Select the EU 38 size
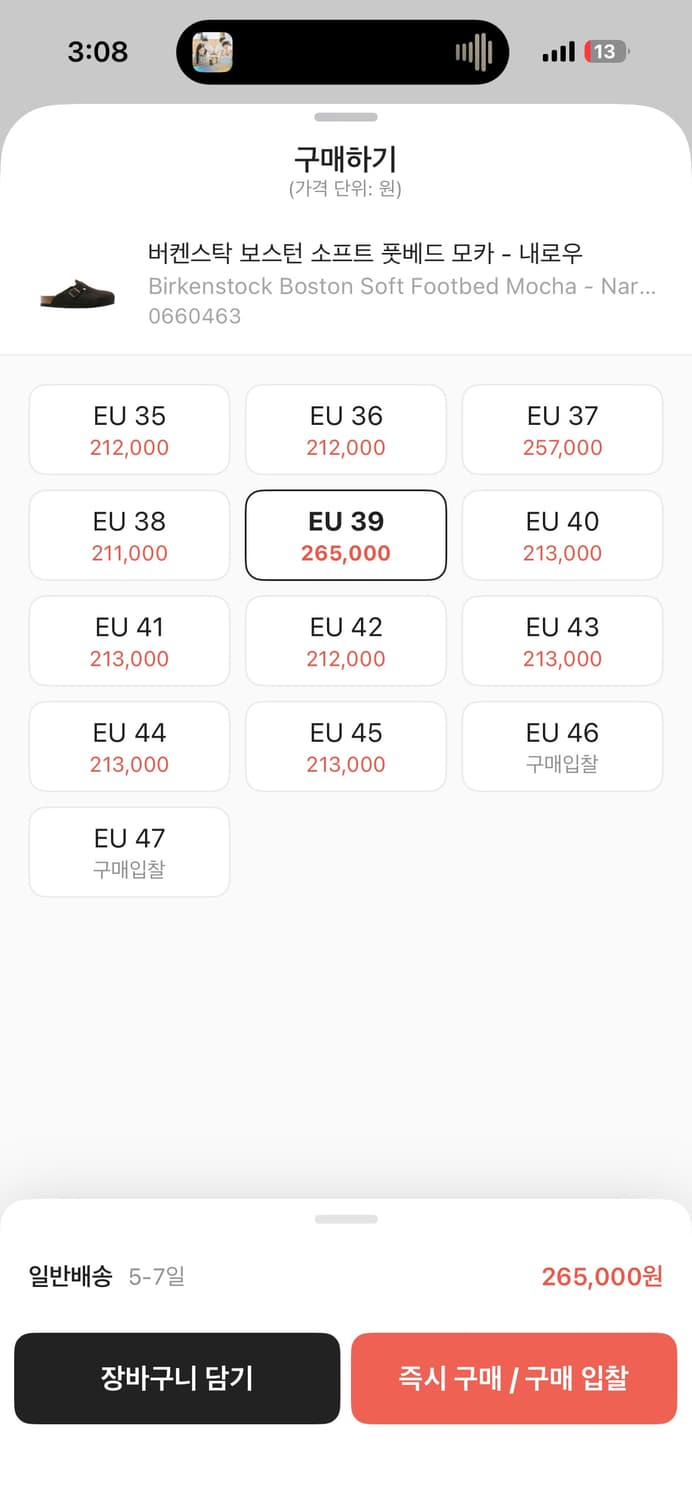Image resolution: width=692 pixels, height=1500 pixels. click(x=129, y=535)
